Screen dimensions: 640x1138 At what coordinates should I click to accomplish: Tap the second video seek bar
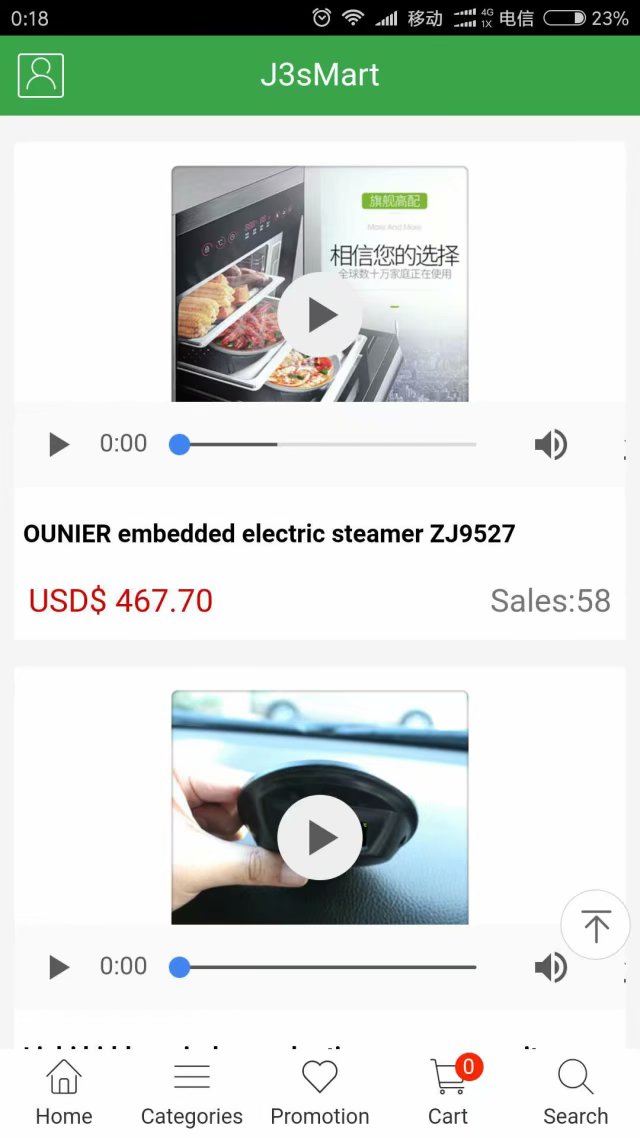point(326,967)
